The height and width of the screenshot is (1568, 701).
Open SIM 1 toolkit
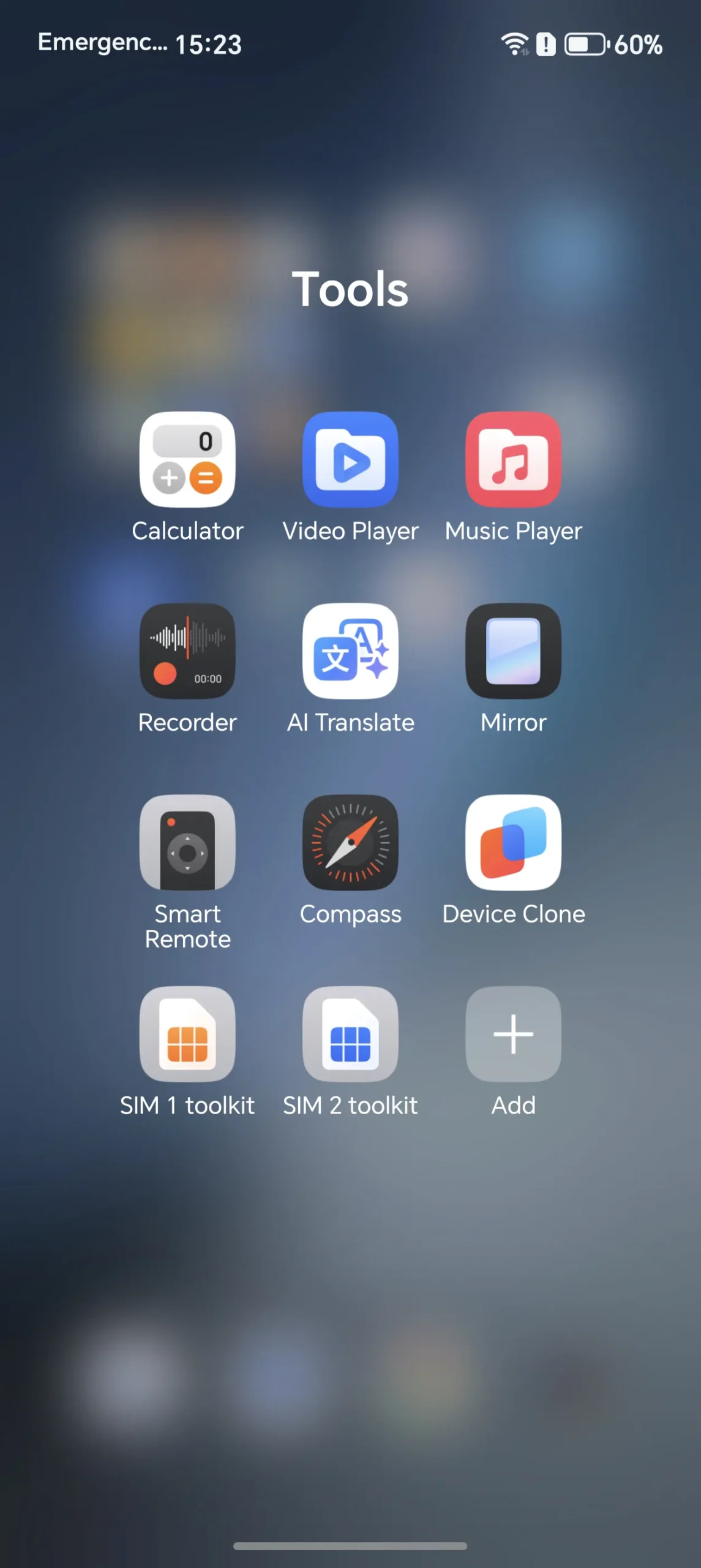187,1034
